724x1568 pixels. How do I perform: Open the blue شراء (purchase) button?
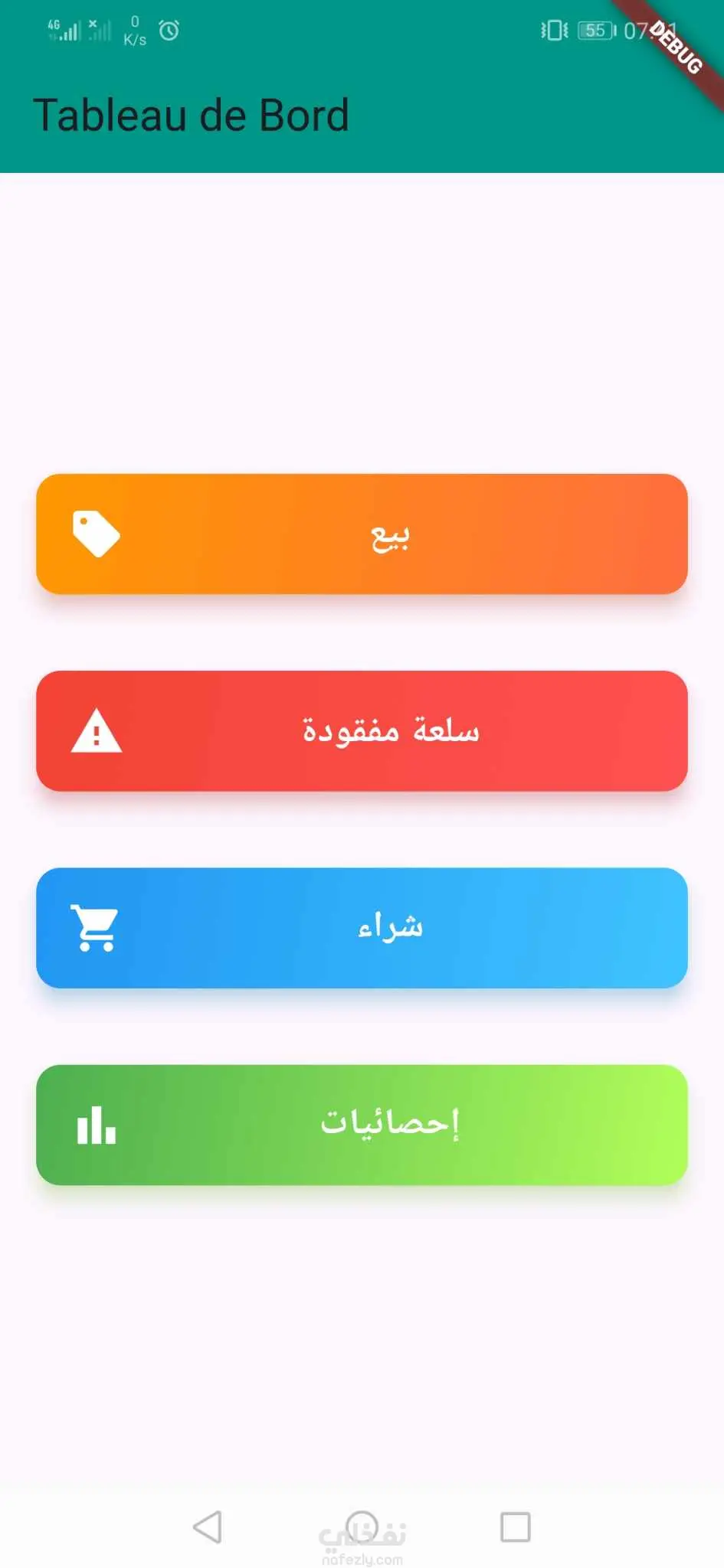tap(362, 927)
